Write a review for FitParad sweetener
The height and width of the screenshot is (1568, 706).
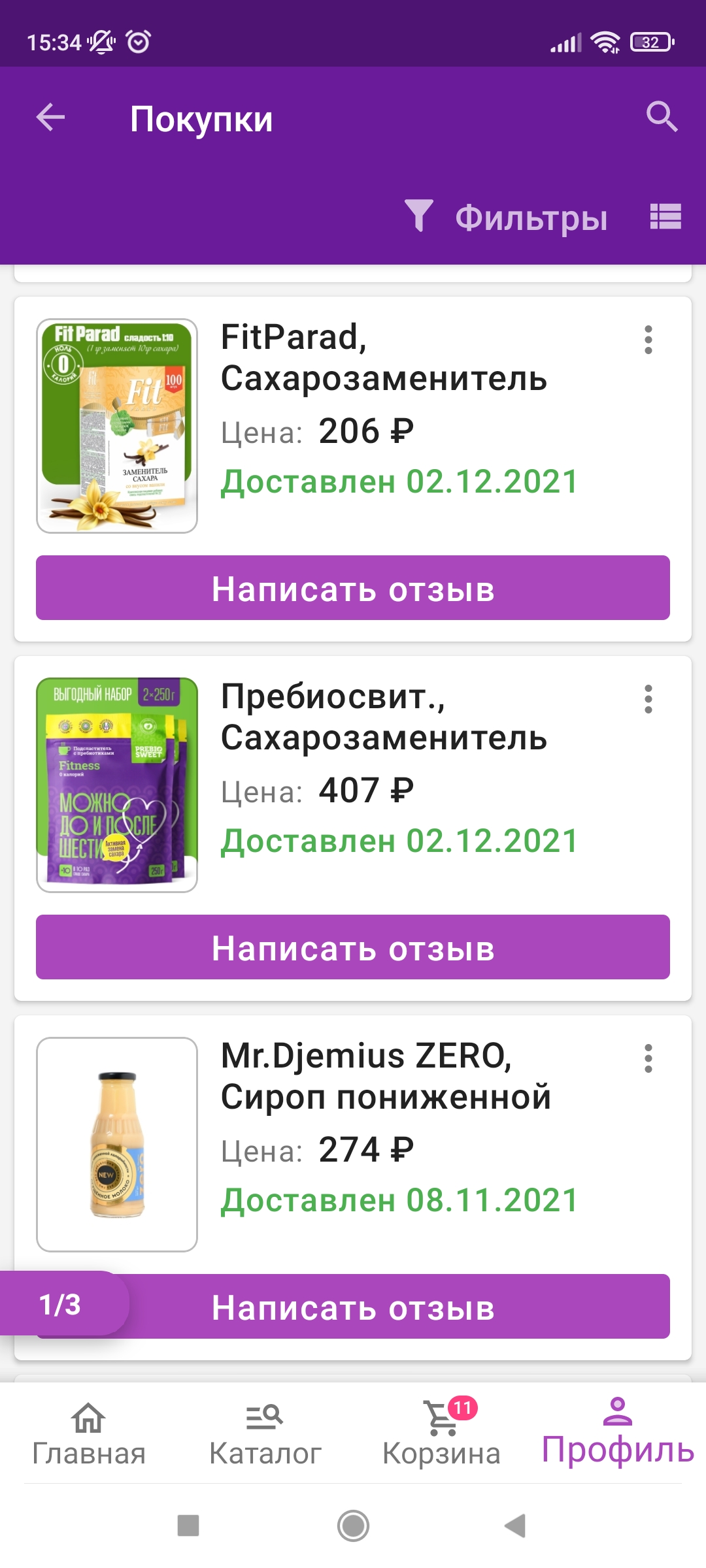(x=353, y=588)
